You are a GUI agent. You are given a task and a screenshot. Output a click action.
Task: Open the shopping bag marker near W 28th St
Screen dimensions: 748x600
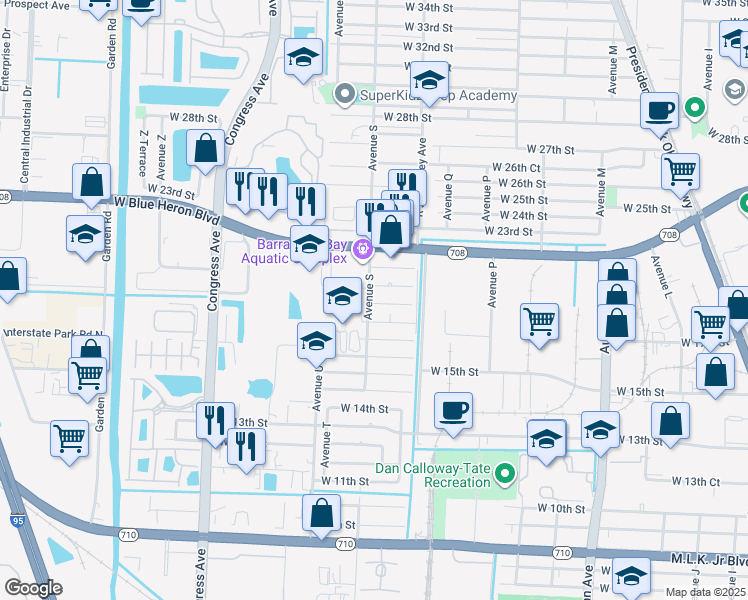(205, 150)
